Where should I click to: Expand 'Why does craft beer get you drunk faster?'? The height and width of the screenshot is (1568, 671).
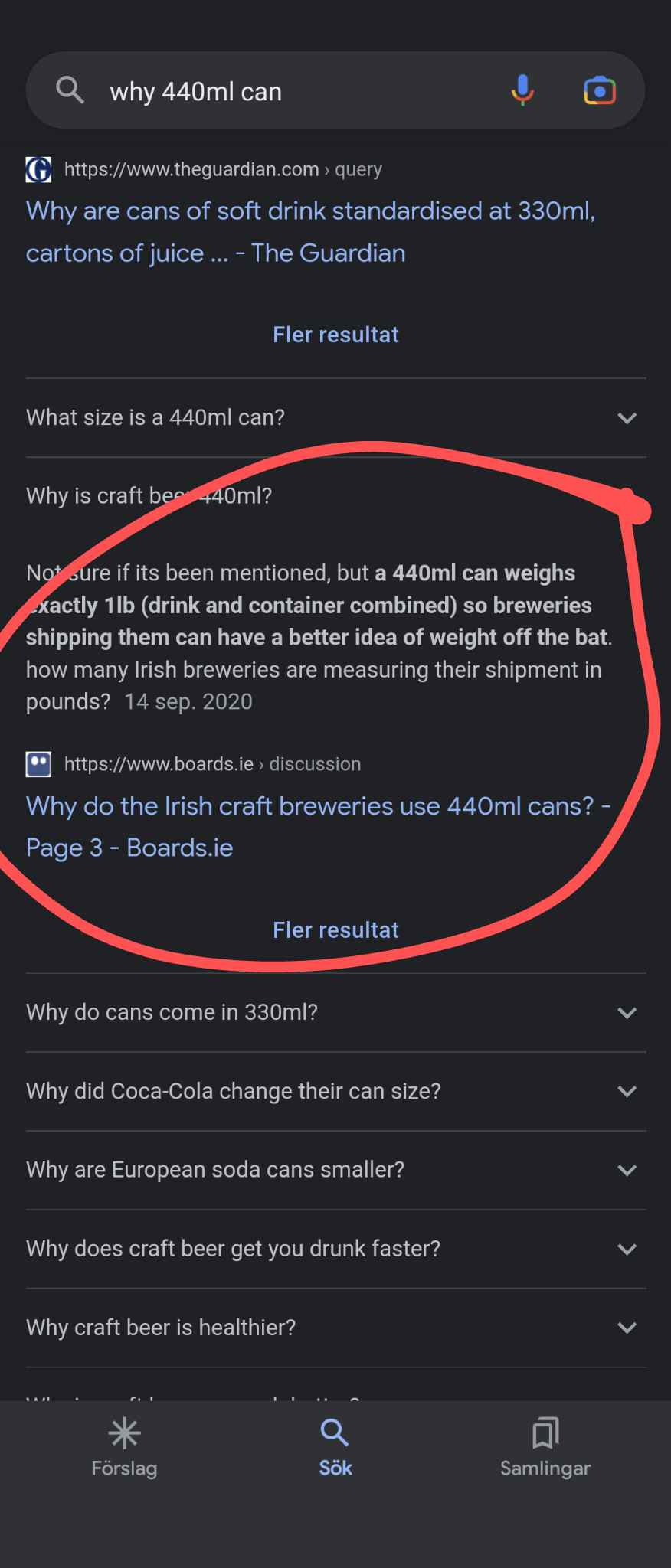335,1249
